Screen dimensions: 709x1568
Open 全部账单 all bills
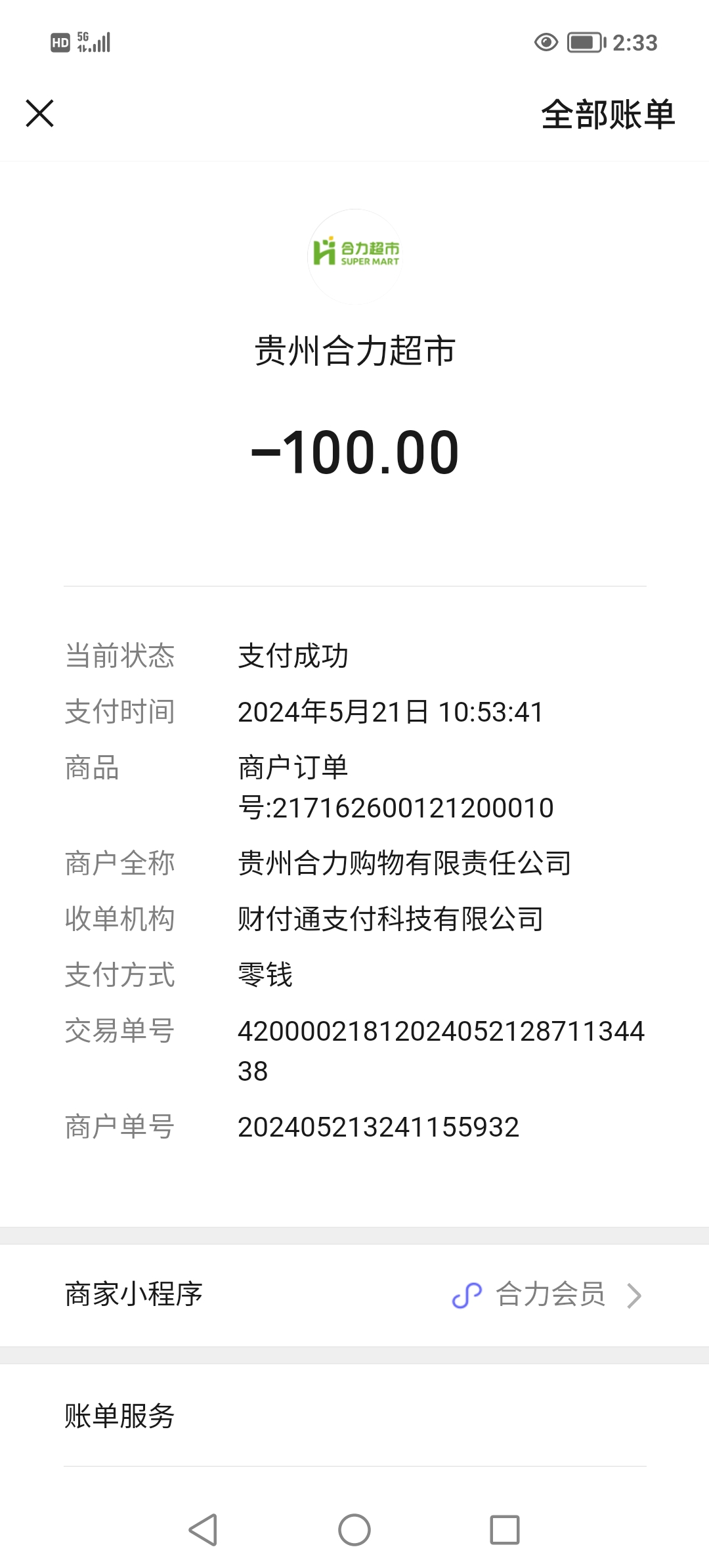607,115
